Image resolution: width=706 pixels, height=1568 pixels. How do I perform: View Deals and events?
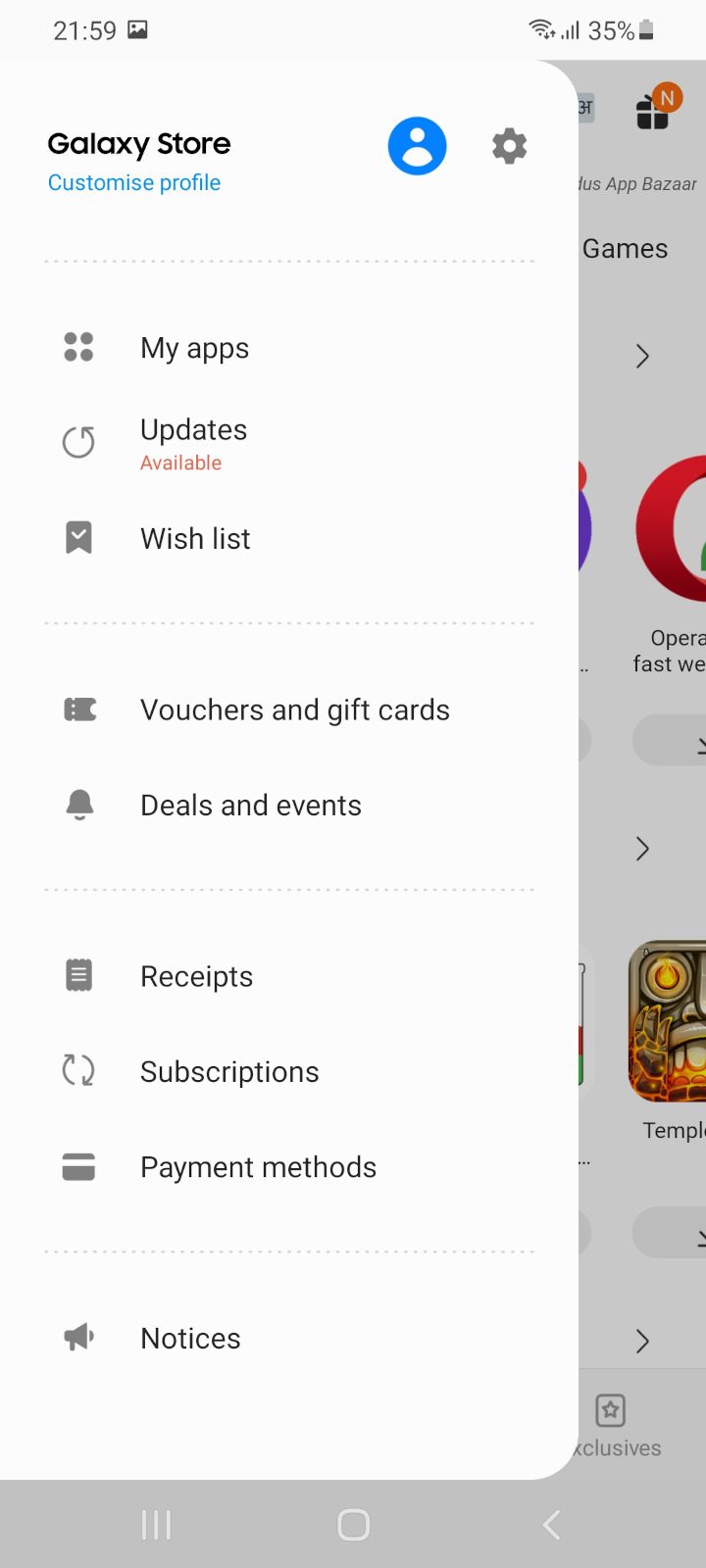pos(289,806)
